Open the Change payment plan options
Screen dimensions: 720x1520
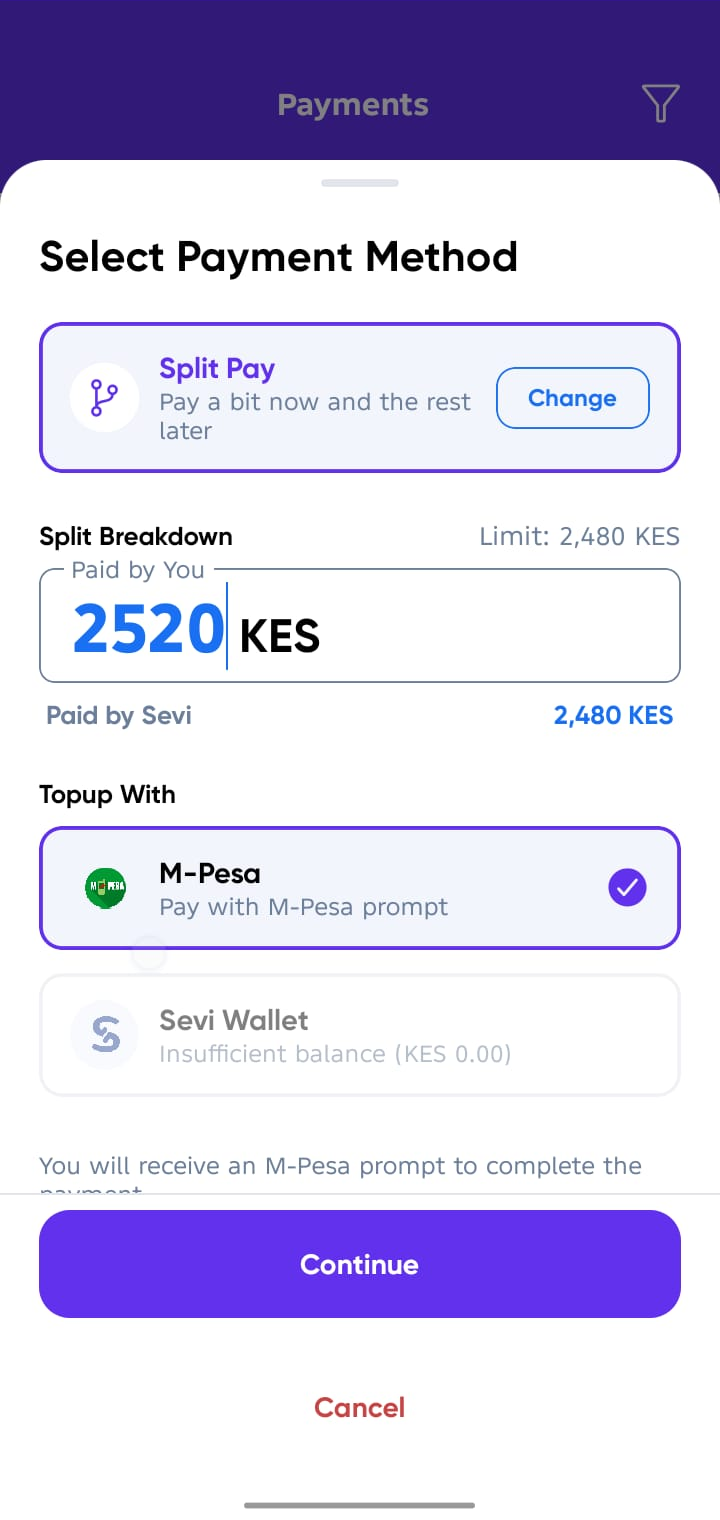tap(572, 397)
